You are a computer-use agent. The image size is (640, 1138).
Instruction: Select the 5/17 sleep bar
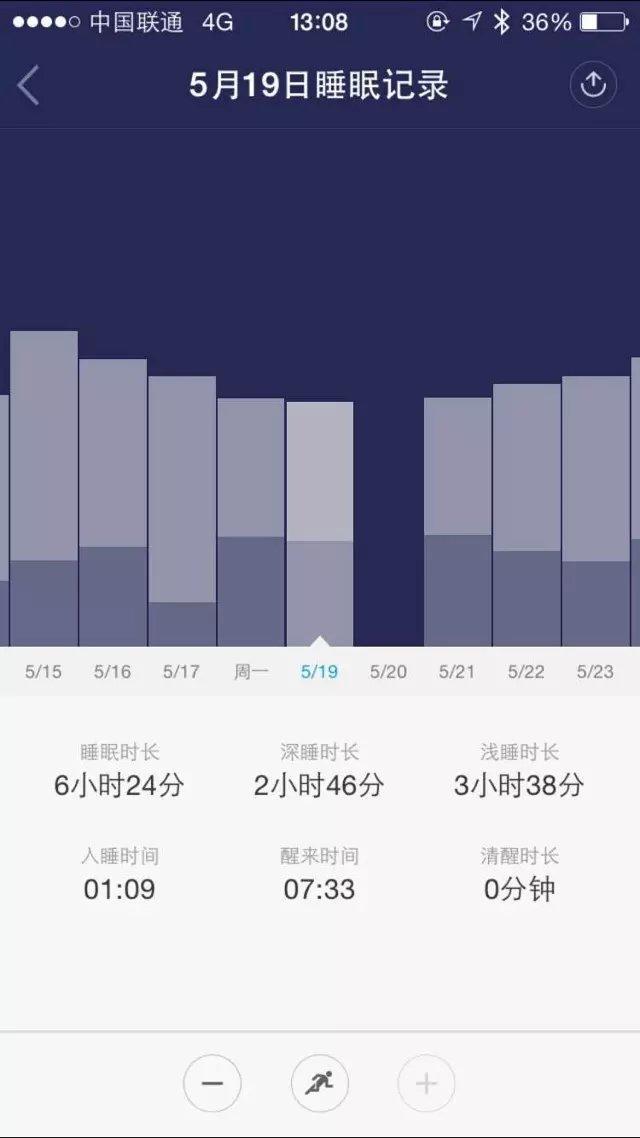182,511
